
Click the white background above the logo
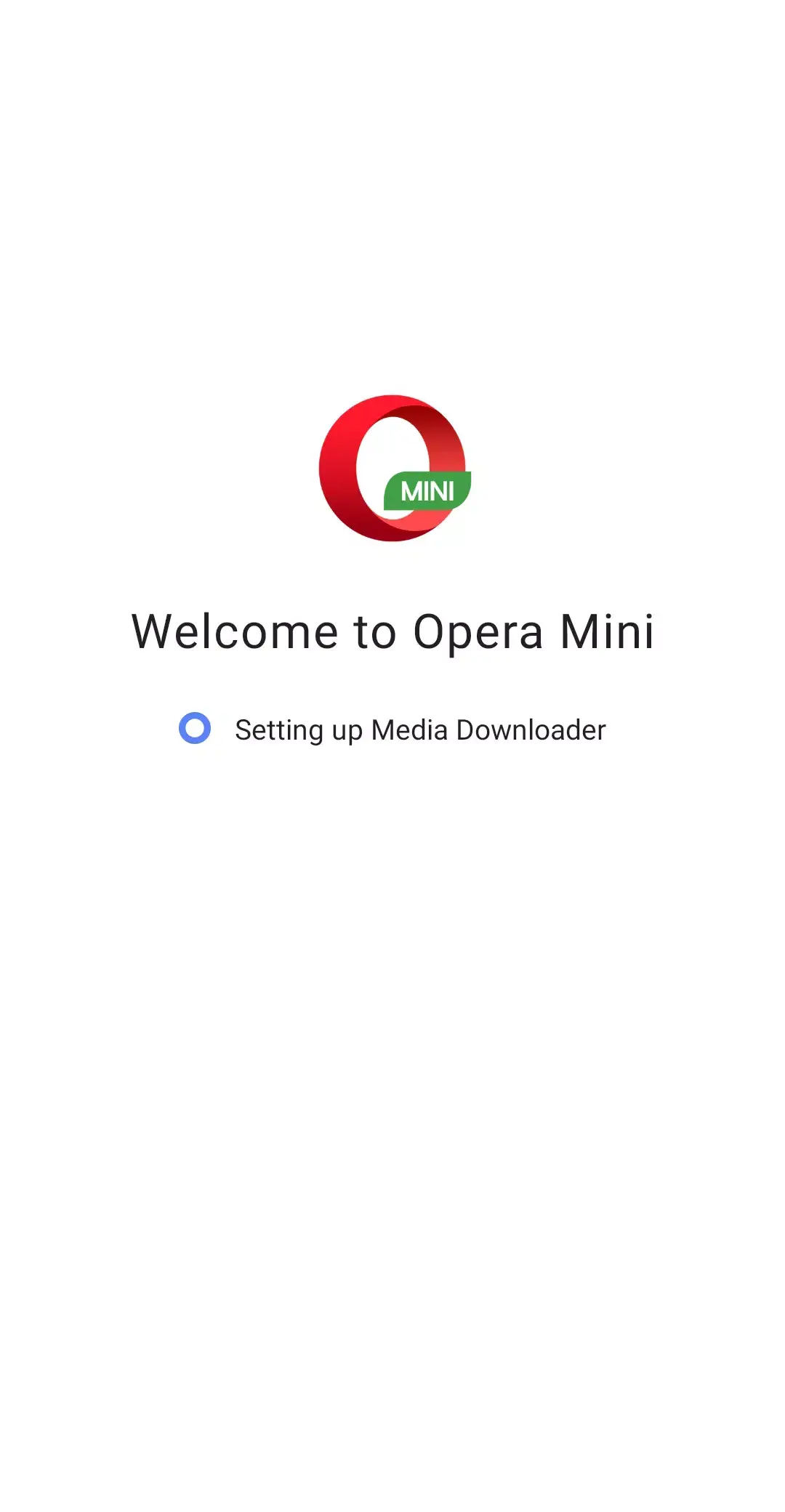(392, 218)
